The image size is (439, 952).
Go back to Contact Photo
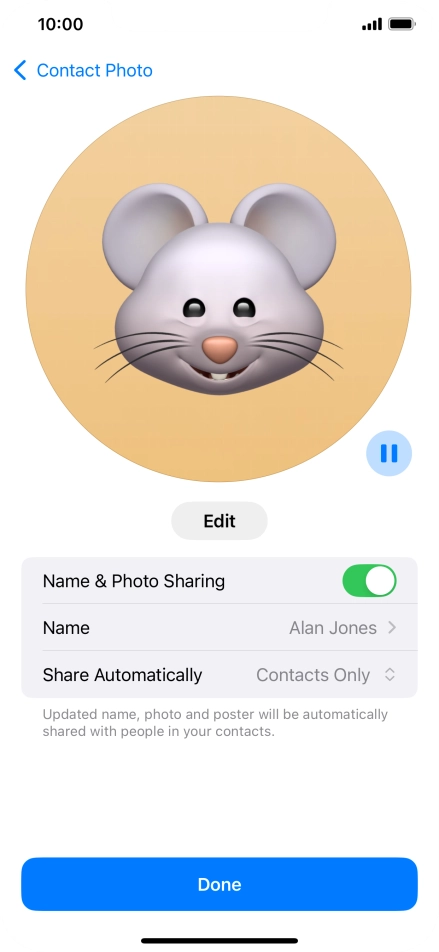click(x=83, y=70)
